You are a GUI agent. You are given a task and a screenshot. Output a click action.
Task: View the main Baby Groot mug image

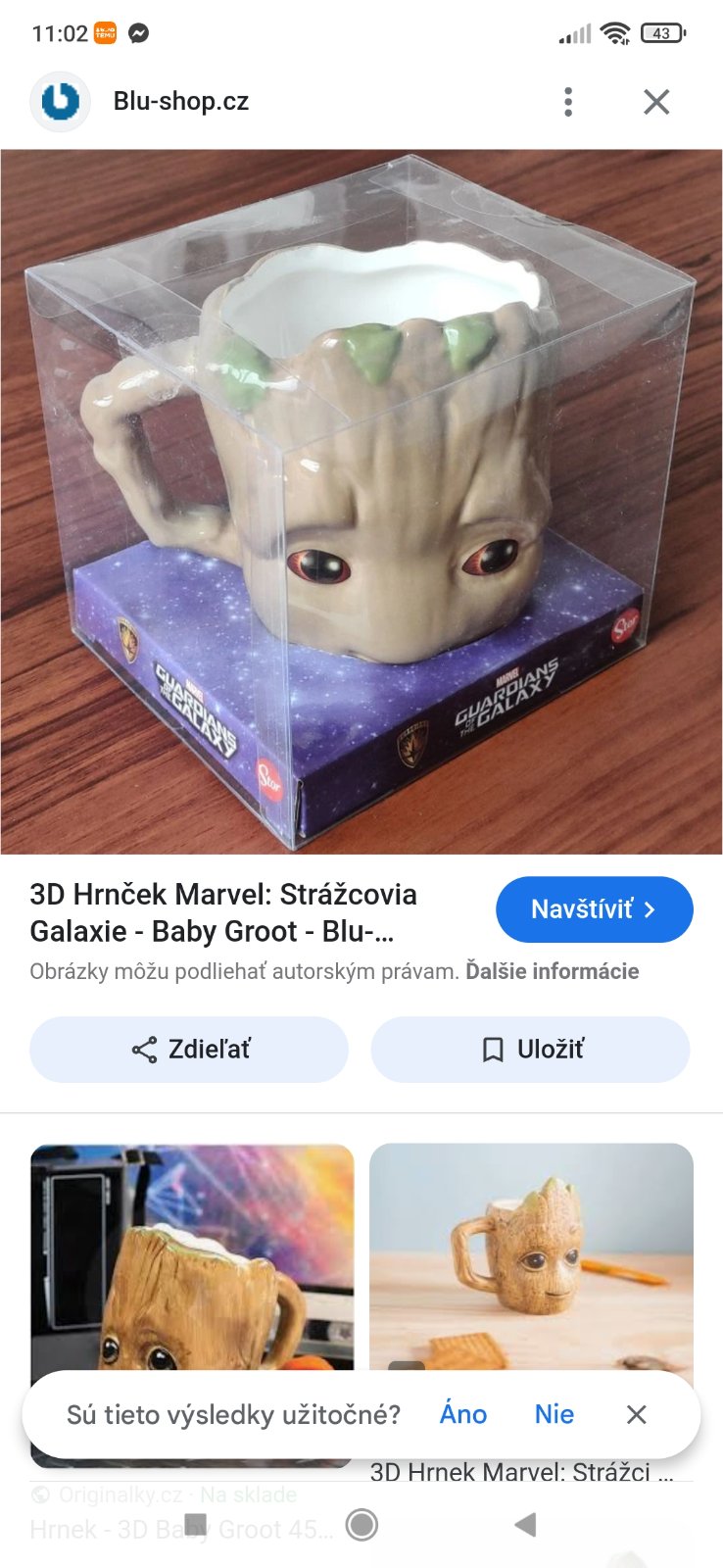pyautogui.click(x=361, y=501)
